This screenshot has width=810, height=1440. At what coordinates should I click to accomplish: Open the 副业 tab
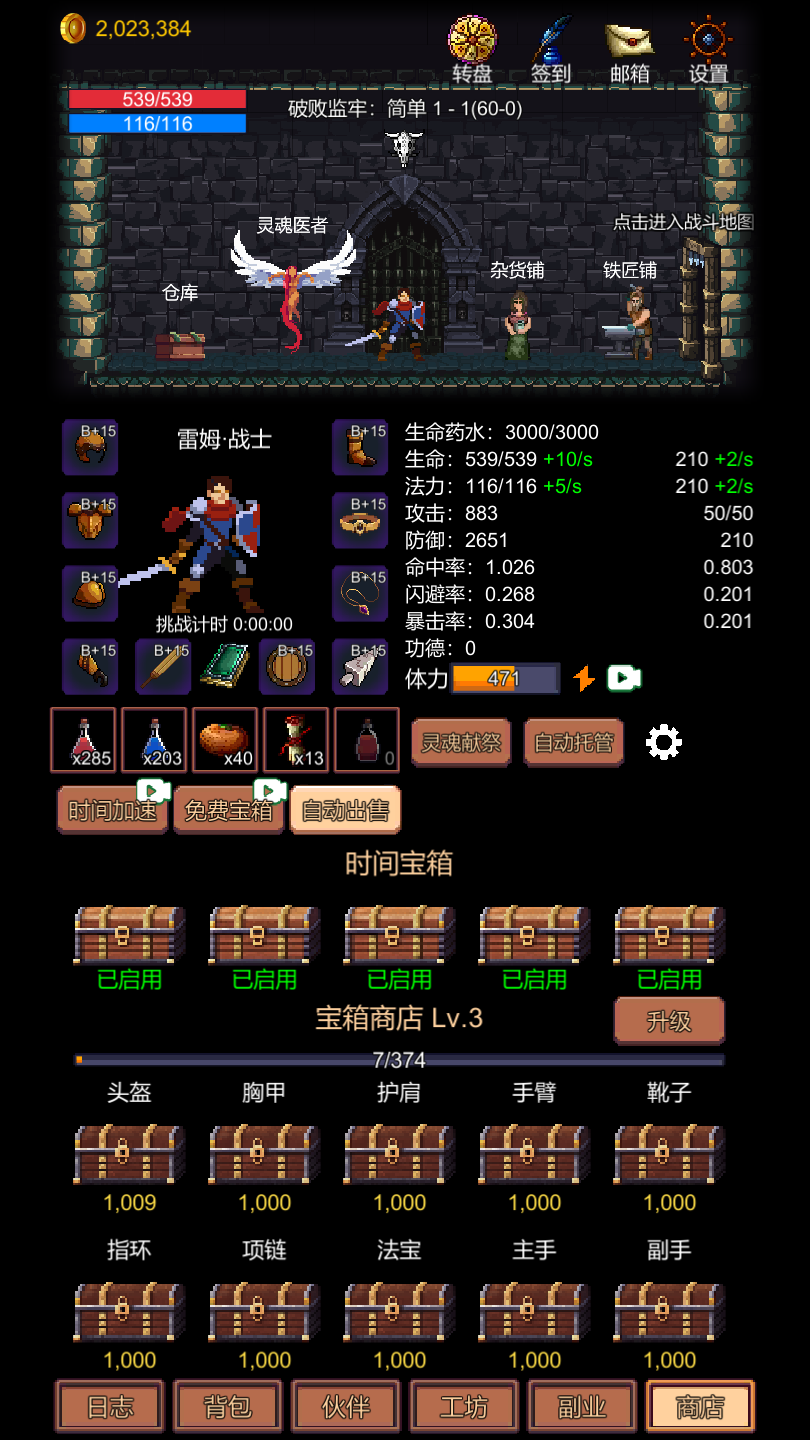582,1407
